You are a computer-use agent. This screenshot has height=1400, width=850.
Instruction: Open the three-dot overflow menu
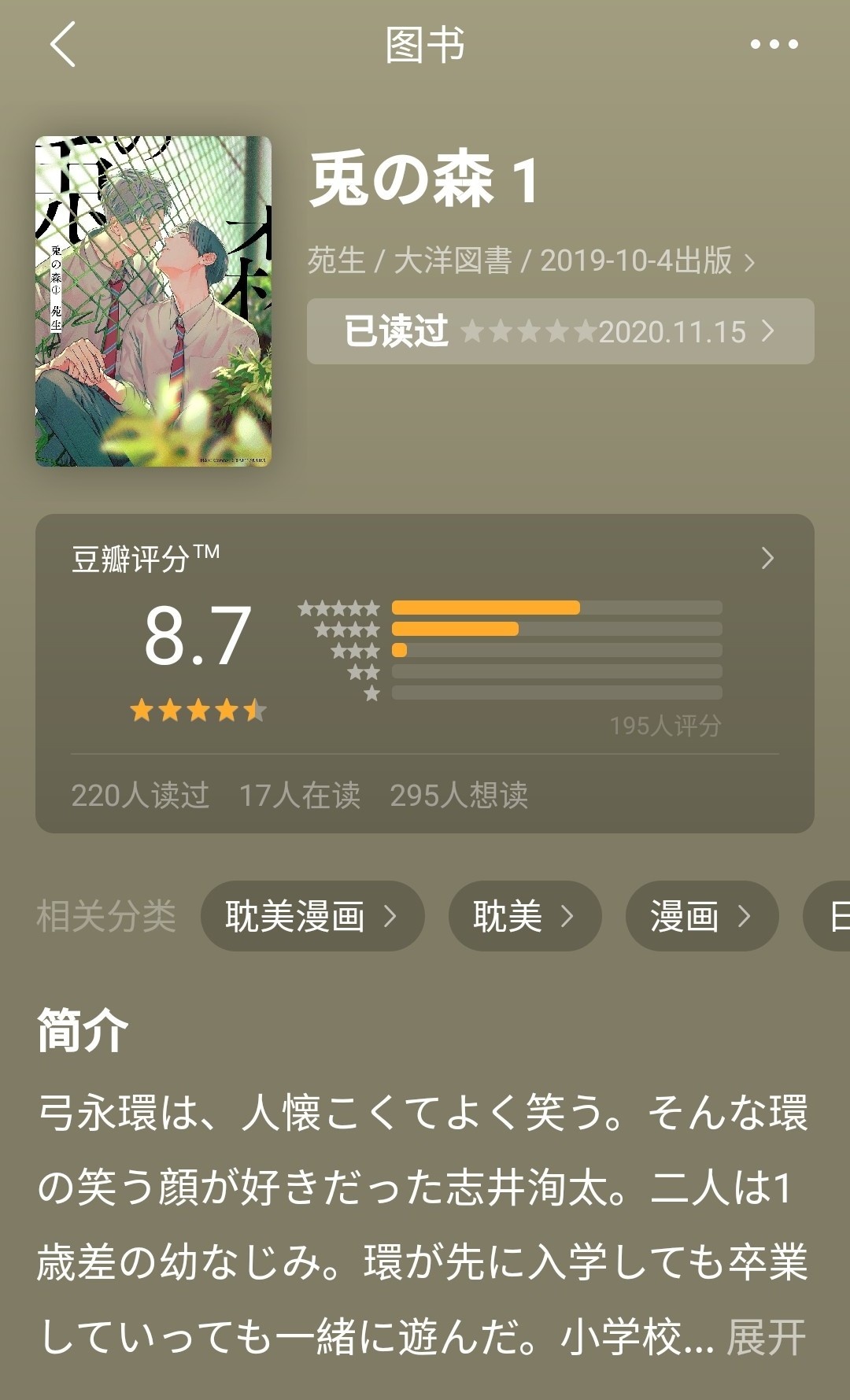click(x=774, y=45)
